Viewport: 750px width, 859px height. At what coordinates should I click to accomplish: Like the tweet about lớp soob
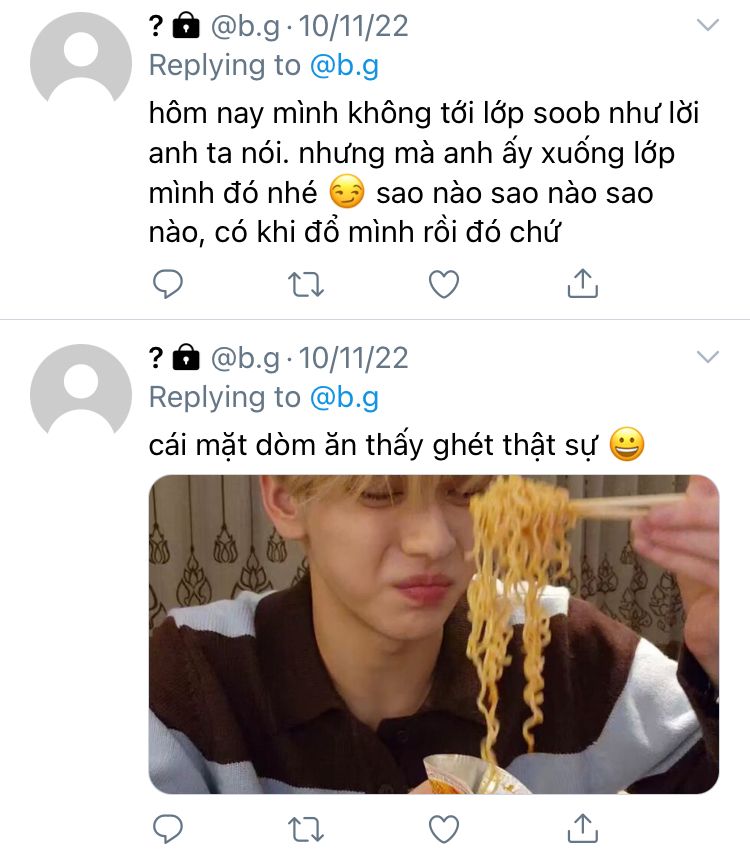443,285
